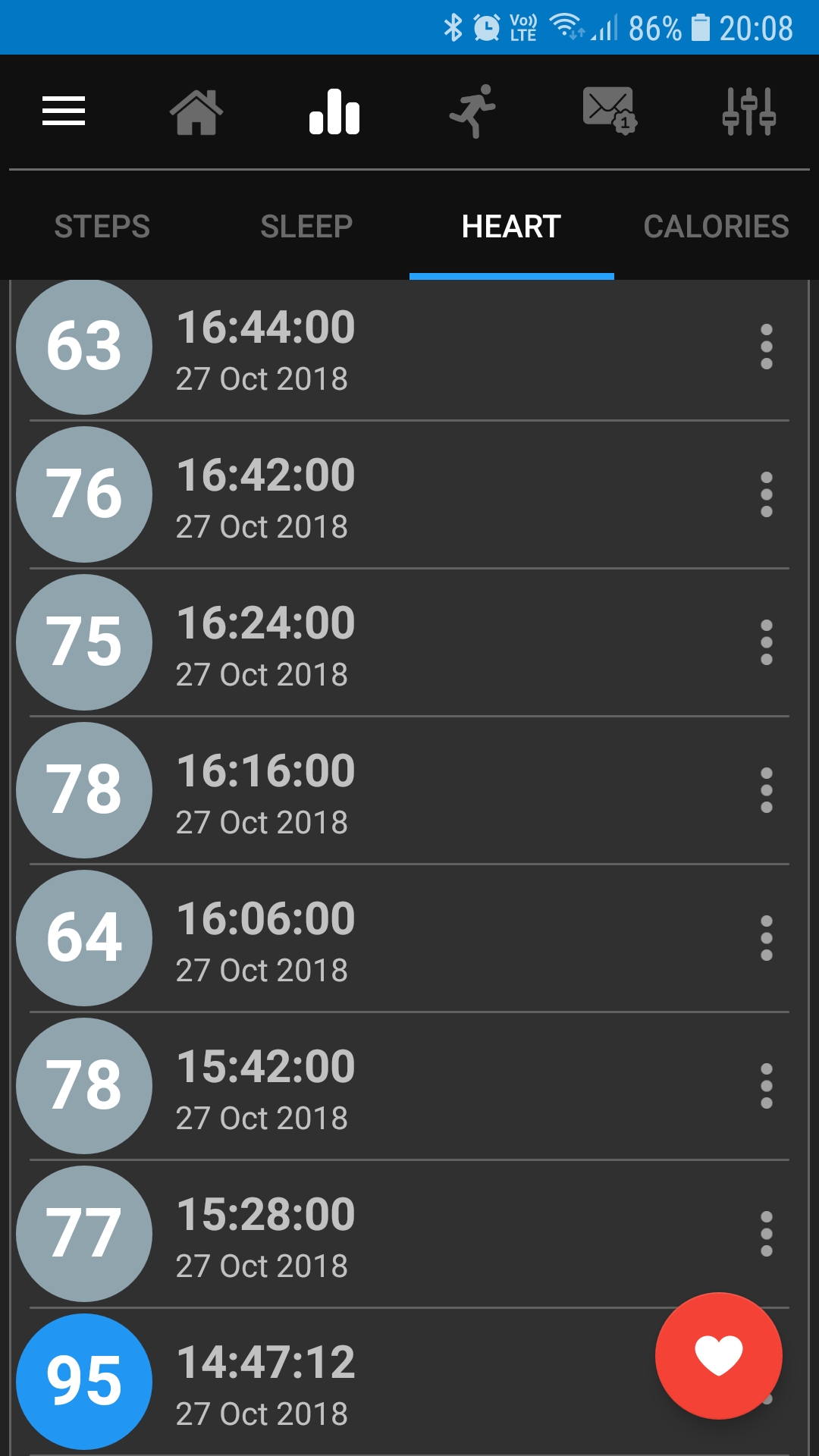Viewport: 819px width, 1456px height.
Task: Open options for the 15:42:00 reading
Action: click(x=767, y=1086)
